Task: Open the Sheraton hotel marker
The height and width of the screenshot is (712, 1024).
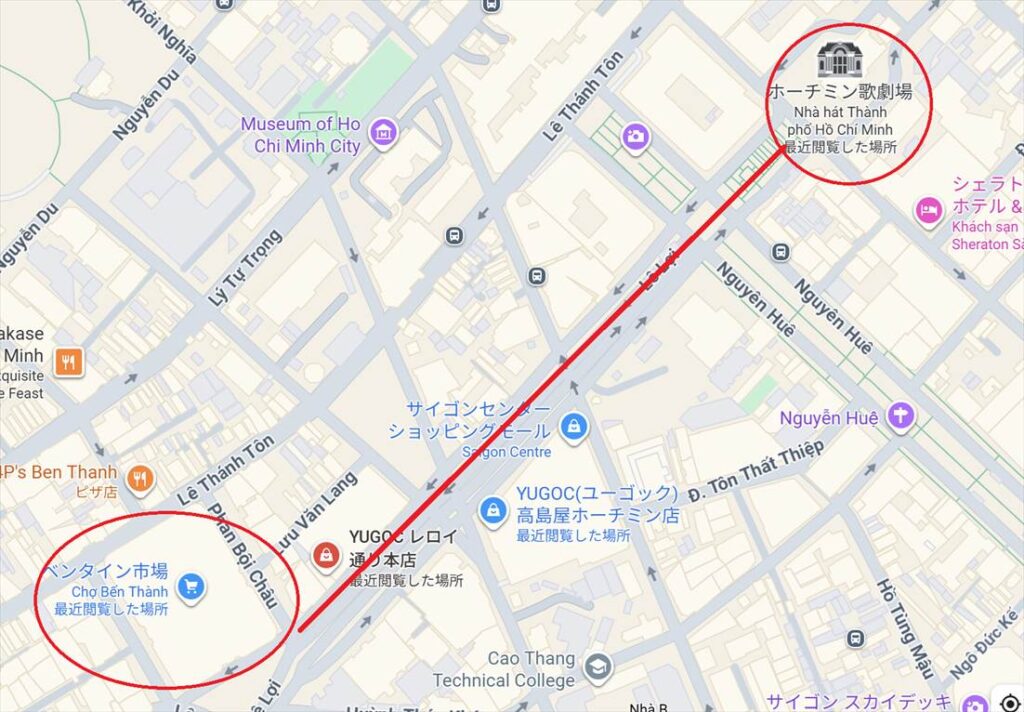Action: (929, 210)
